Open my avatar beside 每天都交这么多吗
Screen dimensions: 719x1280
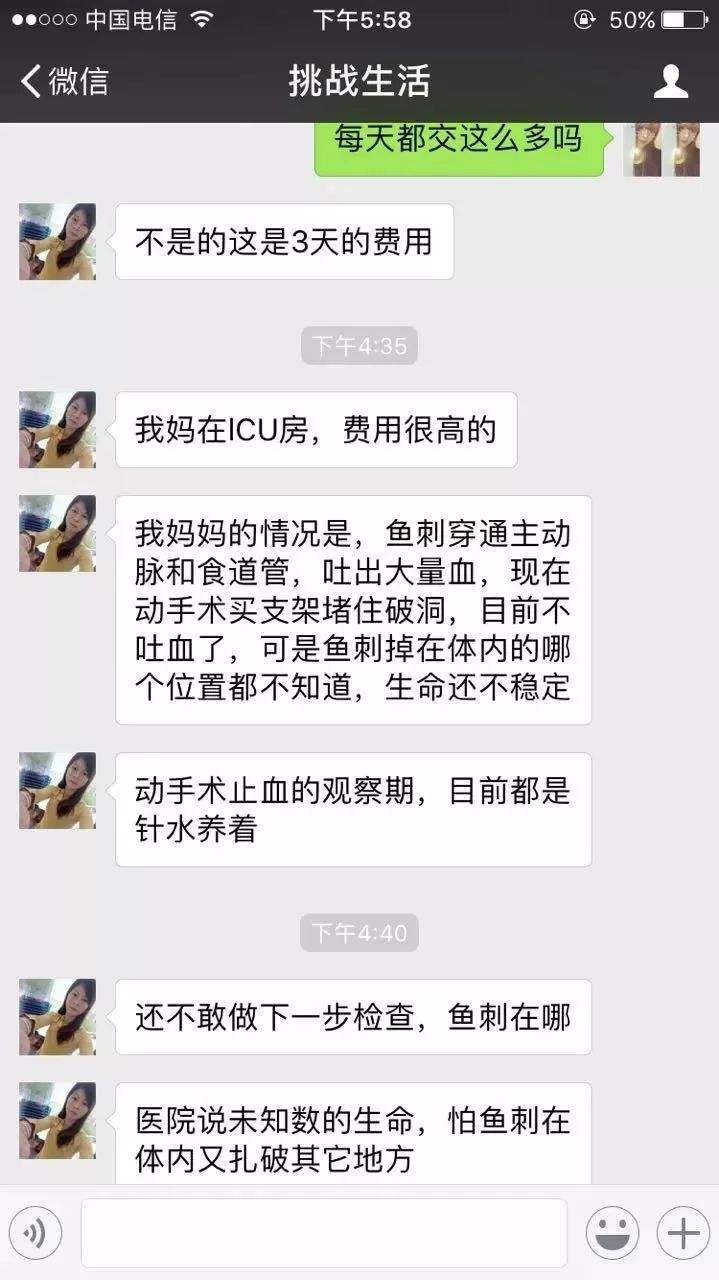coord(661,150)
